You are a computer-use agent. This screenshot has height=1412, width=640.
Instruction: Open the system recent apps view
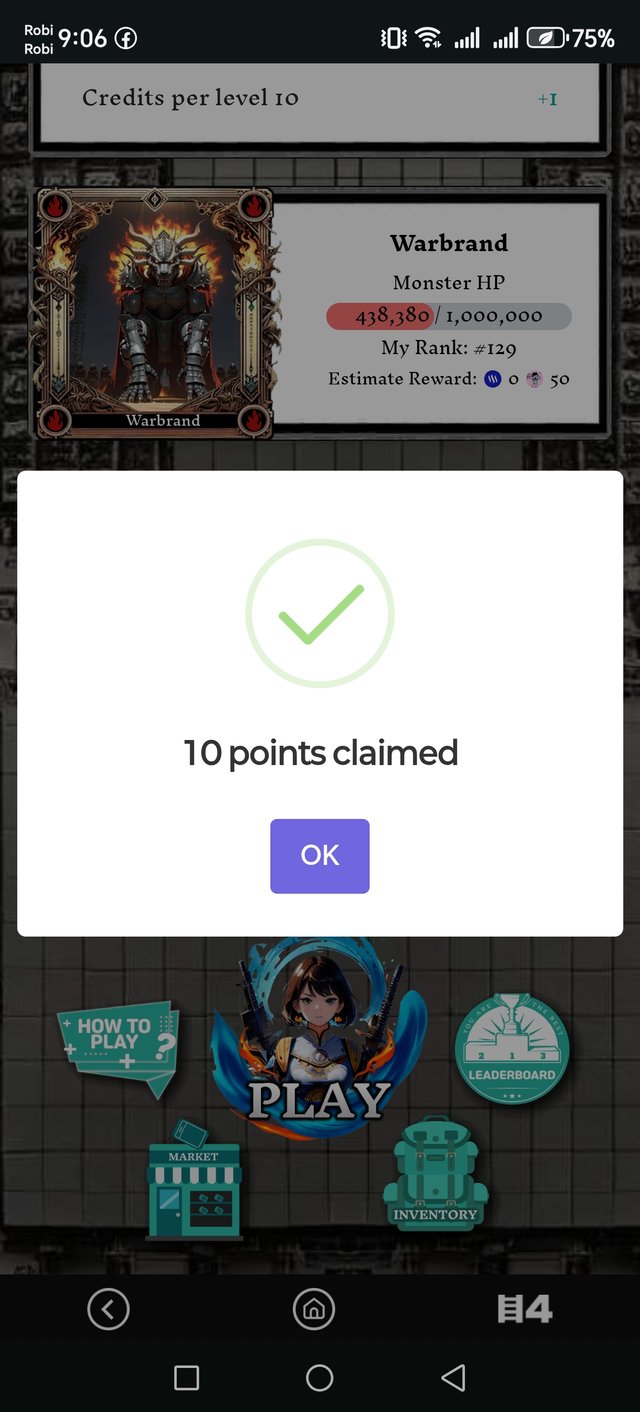coord(186,1378)
